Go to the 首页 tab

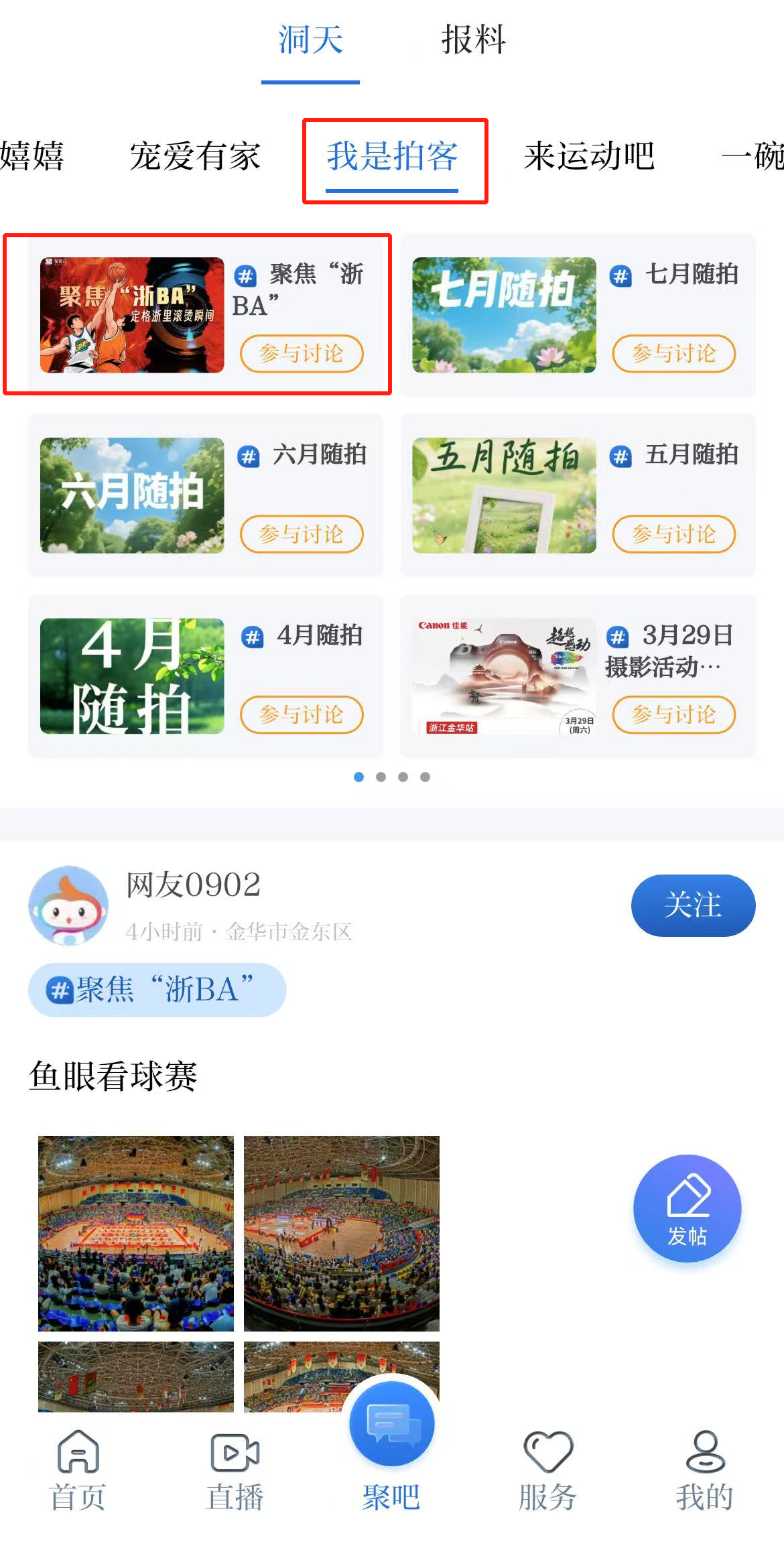[78, 1470]
